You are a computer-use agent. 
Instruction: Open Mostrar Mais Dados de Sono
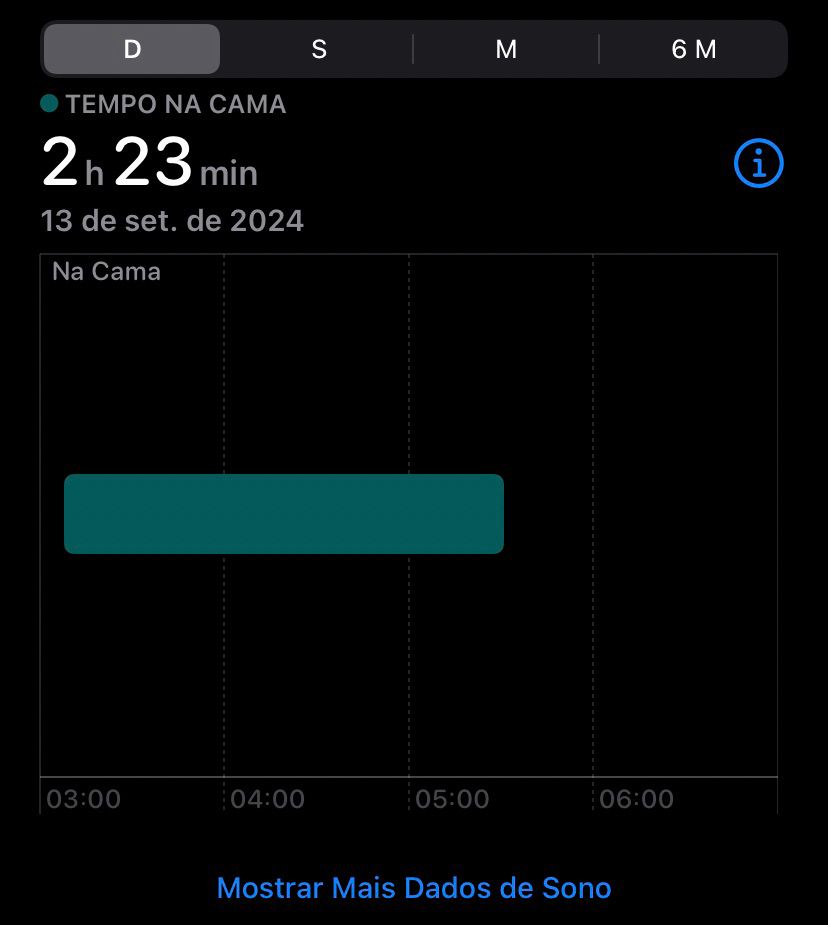point(414,888)
